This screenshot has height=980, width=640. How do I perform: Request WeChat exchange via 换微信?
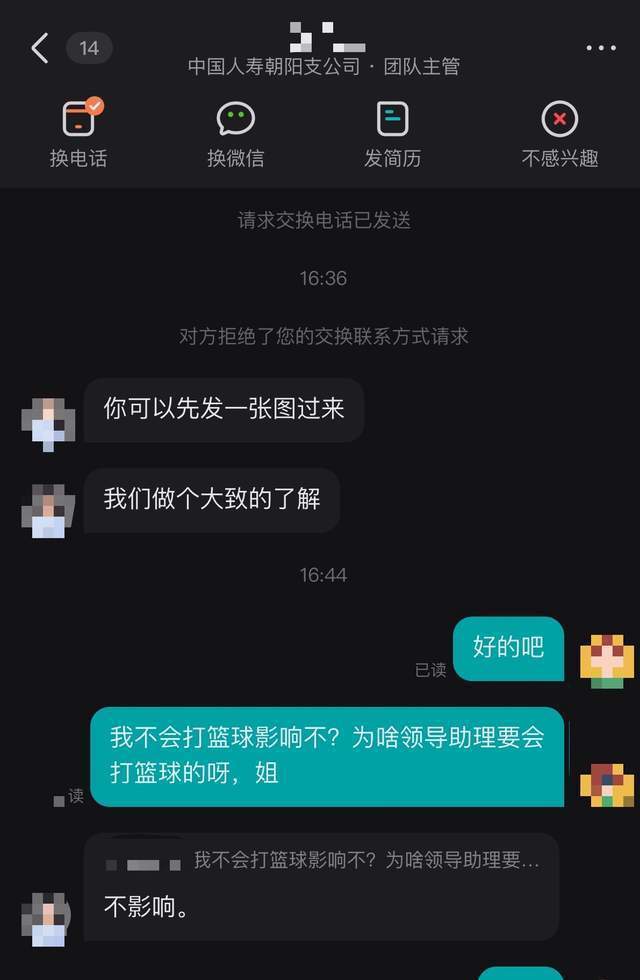click(x=235, y=133)
